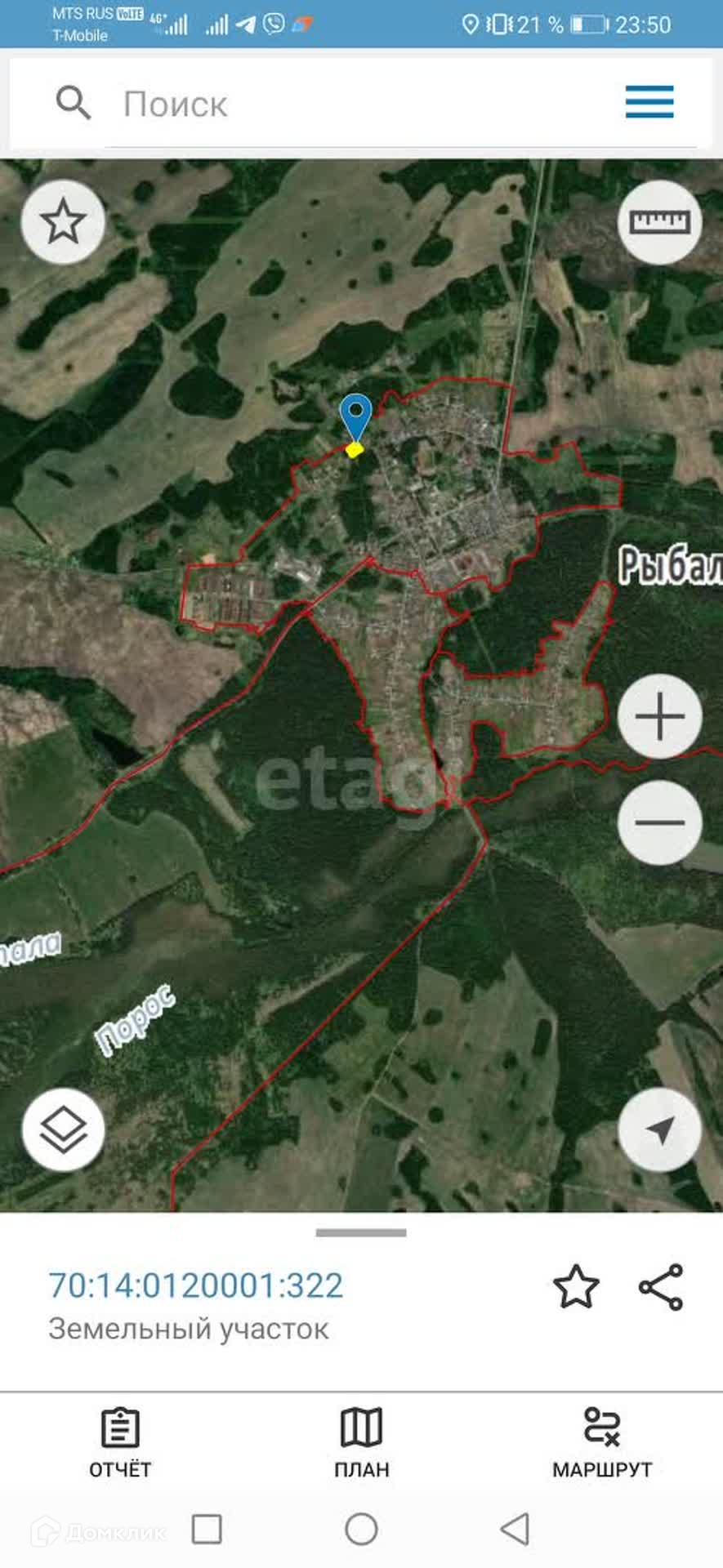
Task: Open the ОТЧЁТ report
Action: coord(120,1443)
